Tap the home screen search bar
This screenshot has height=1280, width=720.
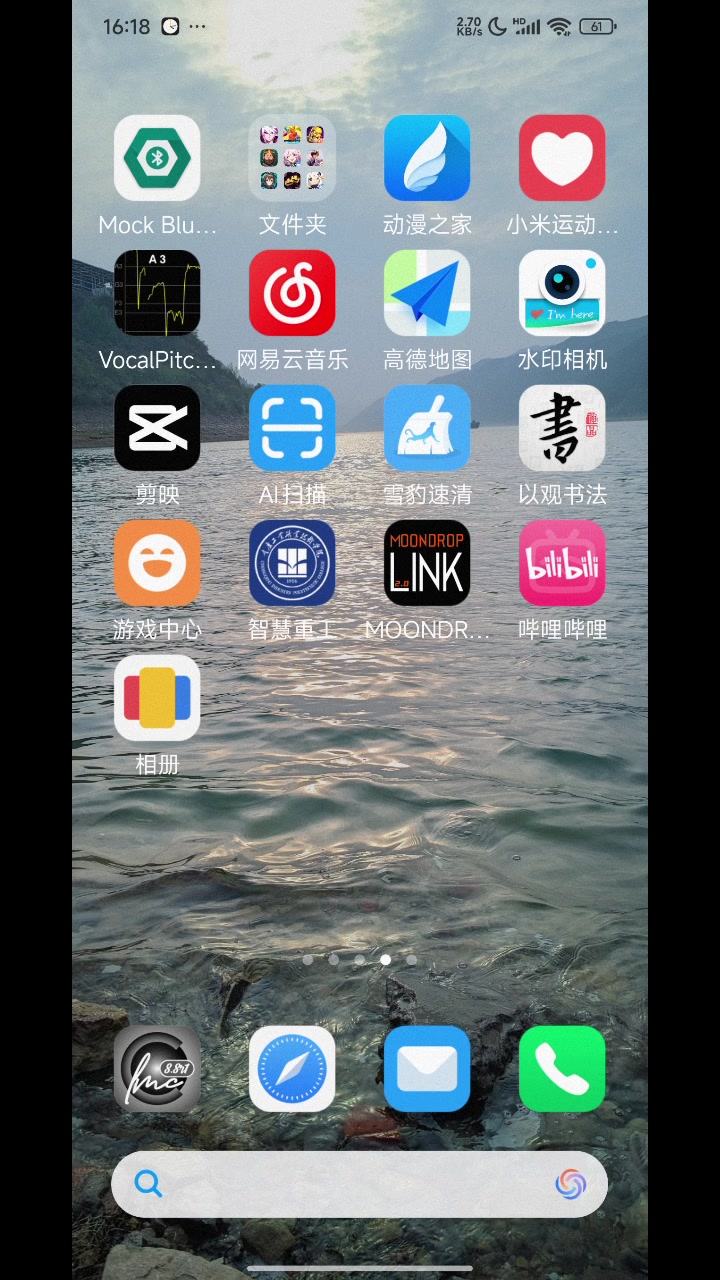point(360,1184)
